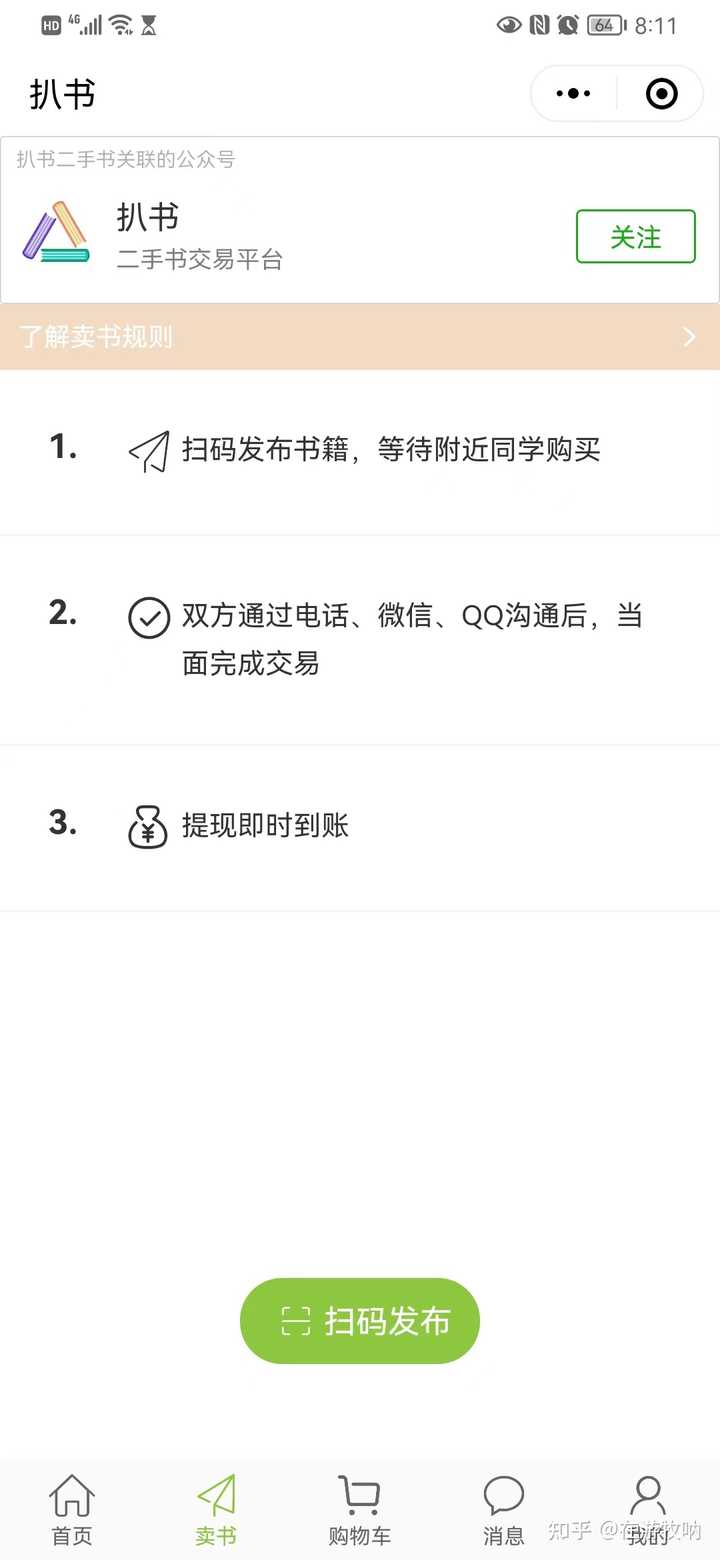720x1560 pixels.
Task: Select the 卖书 tab
Action: point(216,1510)
